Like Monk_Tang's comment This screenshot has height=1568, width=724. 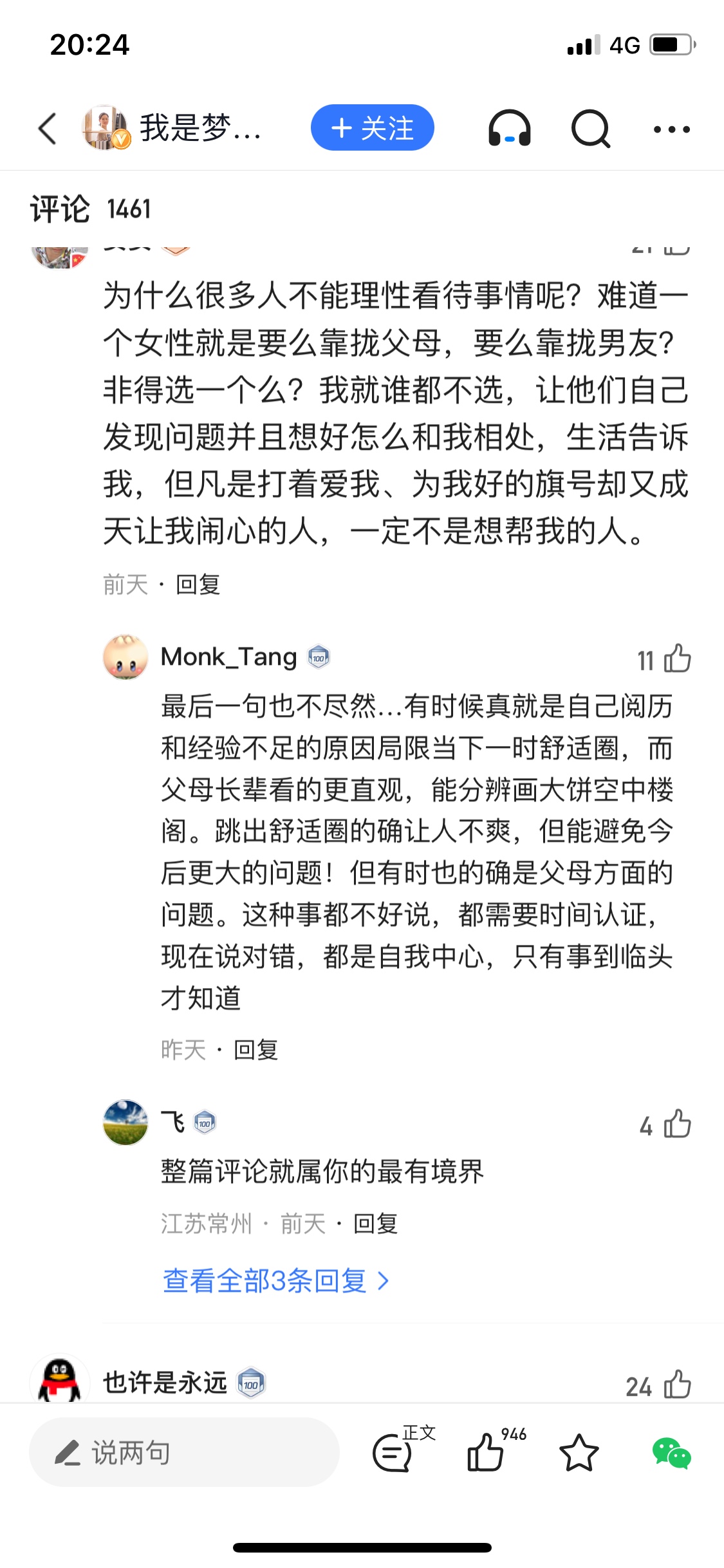point(677,659)
